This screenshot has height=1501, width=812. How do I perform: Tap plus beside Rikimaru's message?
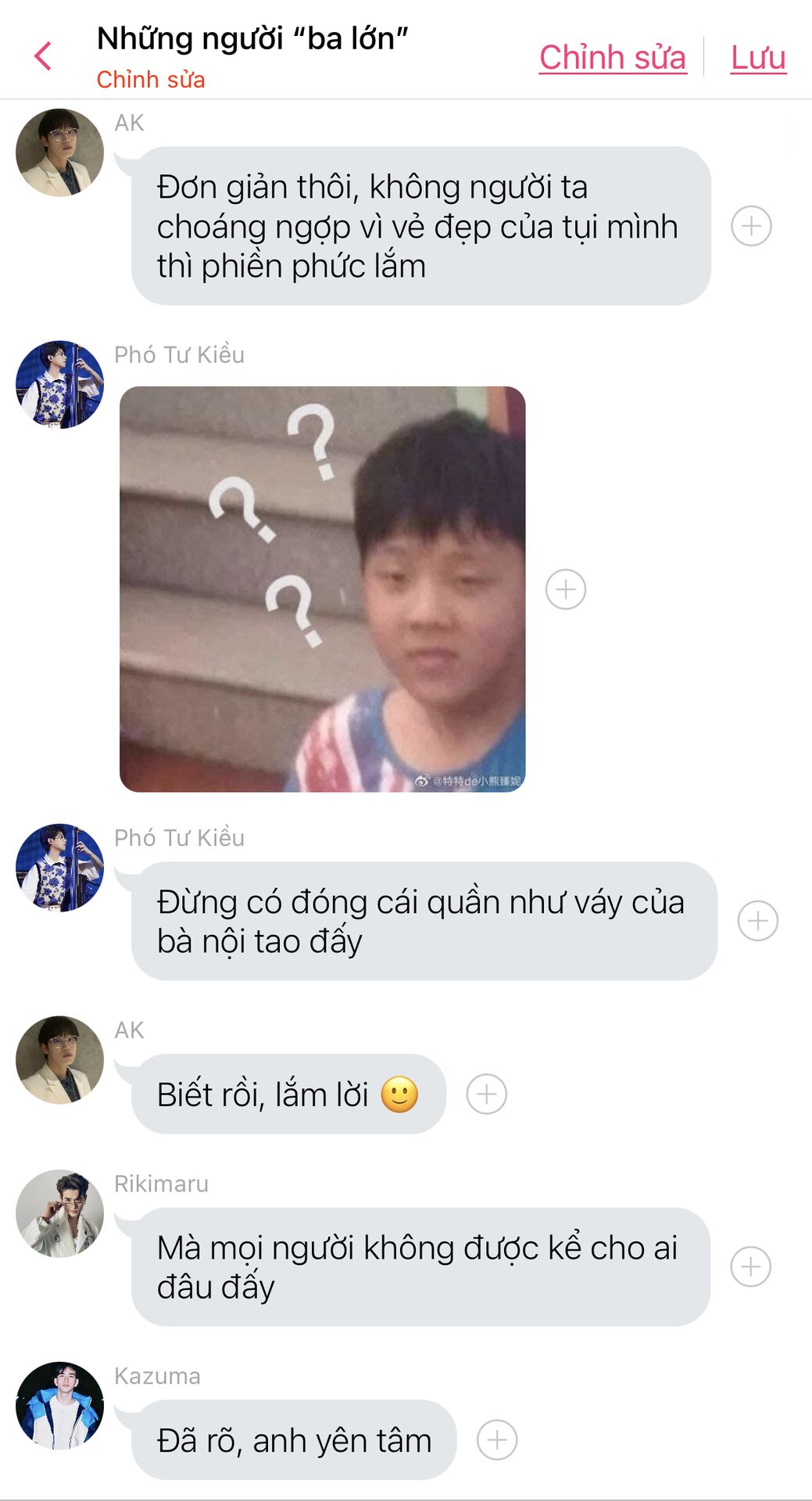[751, 1266]
